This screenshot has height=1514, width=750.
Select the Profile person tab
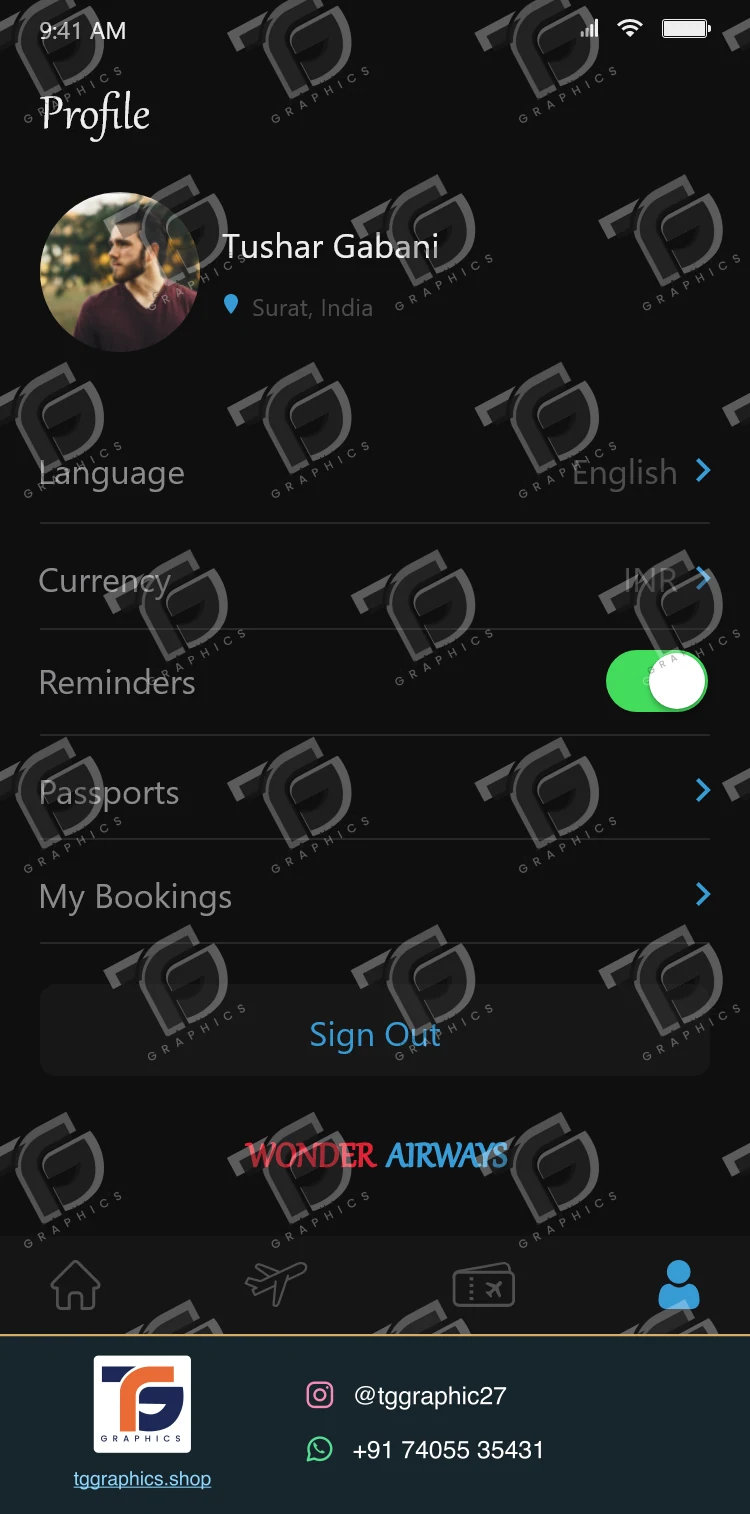coord(678,1284)
